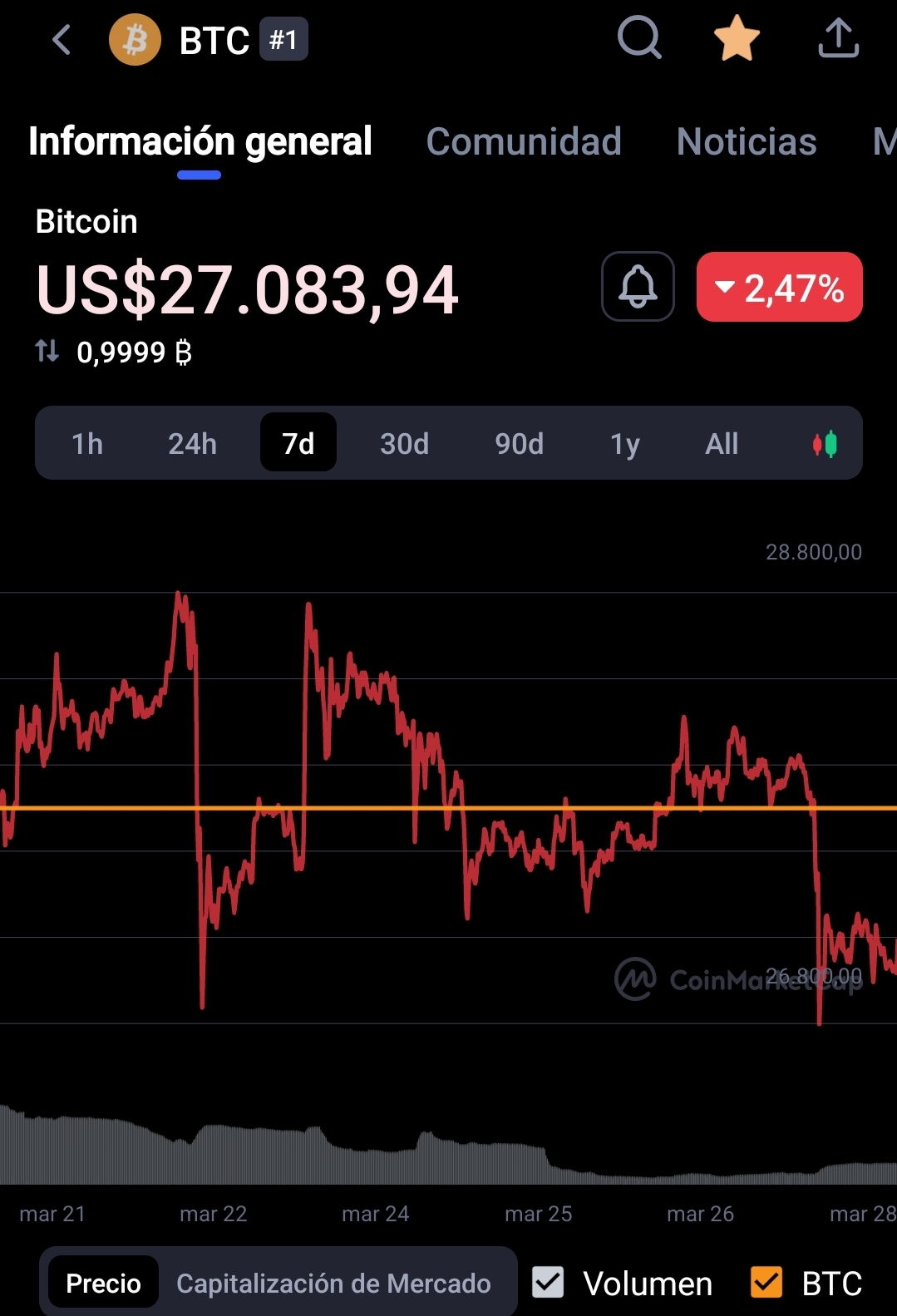Go back using the top arrow
Viewport: 897px width, 1316px height.
62,40
